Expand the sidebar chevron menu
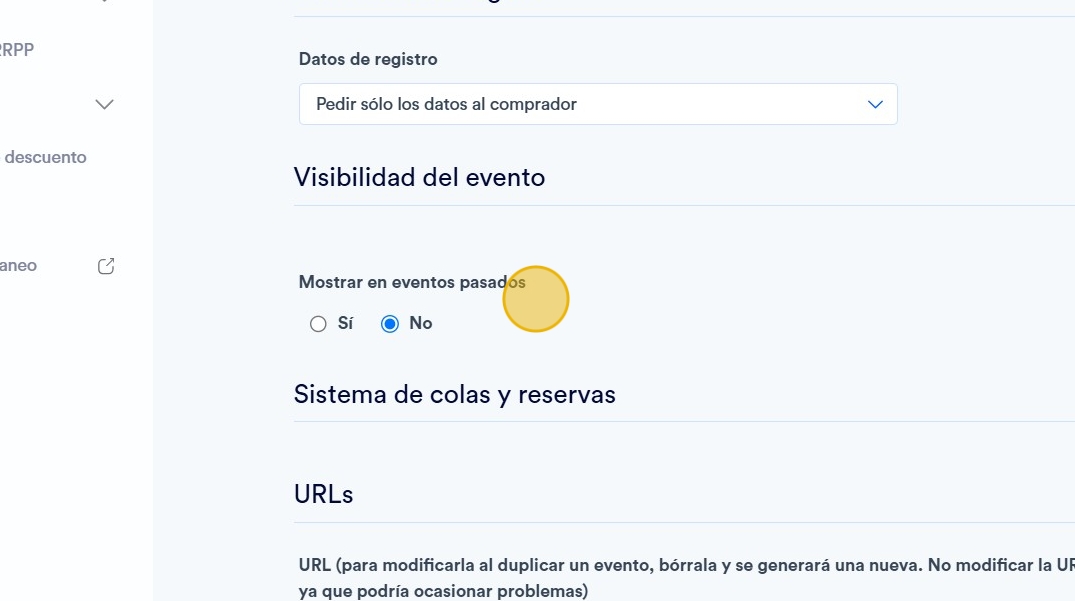This screenshot has height=601, width=1075. (x=104, y=104)
